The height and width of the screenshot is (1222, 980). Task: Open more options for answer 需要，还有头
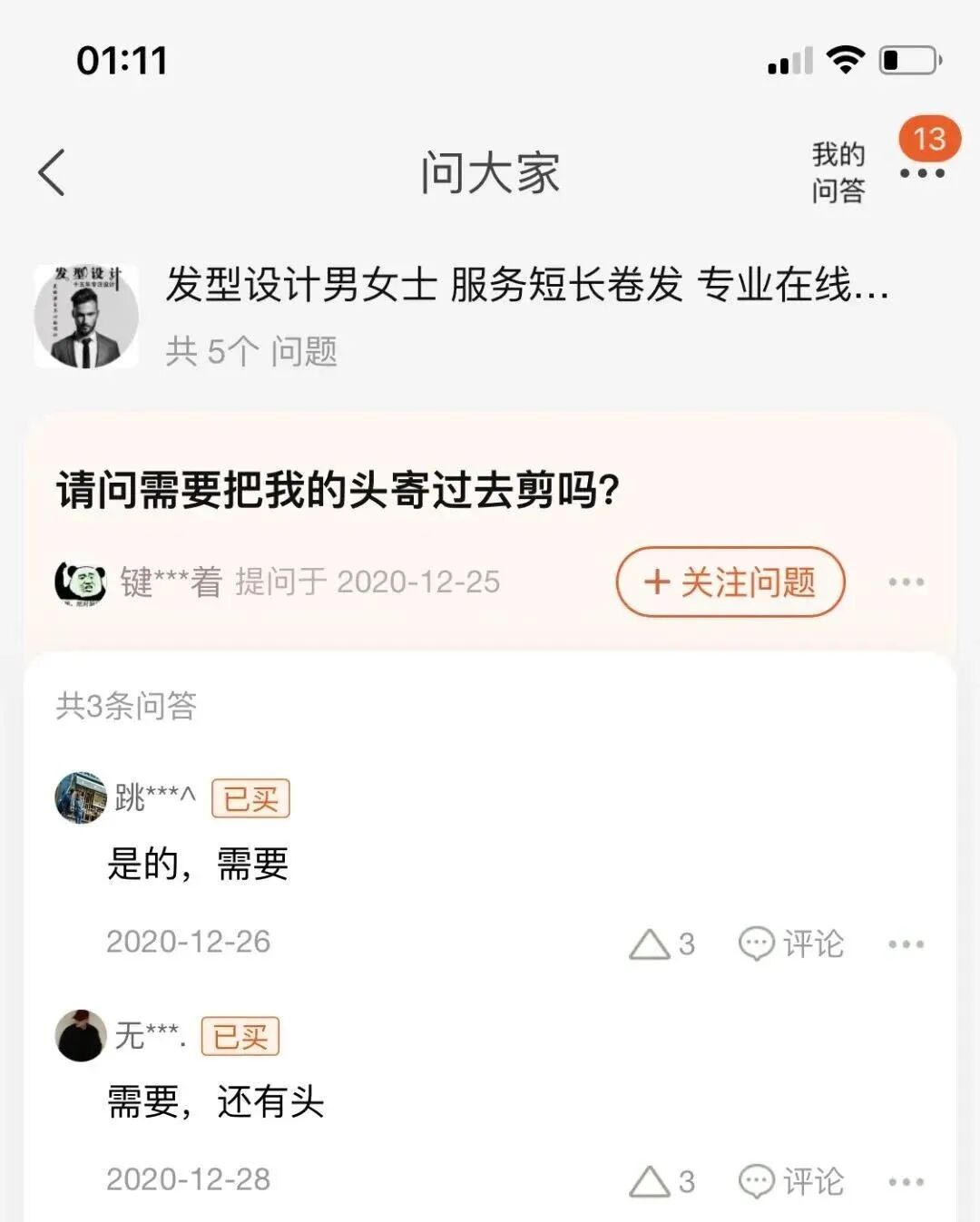(x=906, y=1182)
